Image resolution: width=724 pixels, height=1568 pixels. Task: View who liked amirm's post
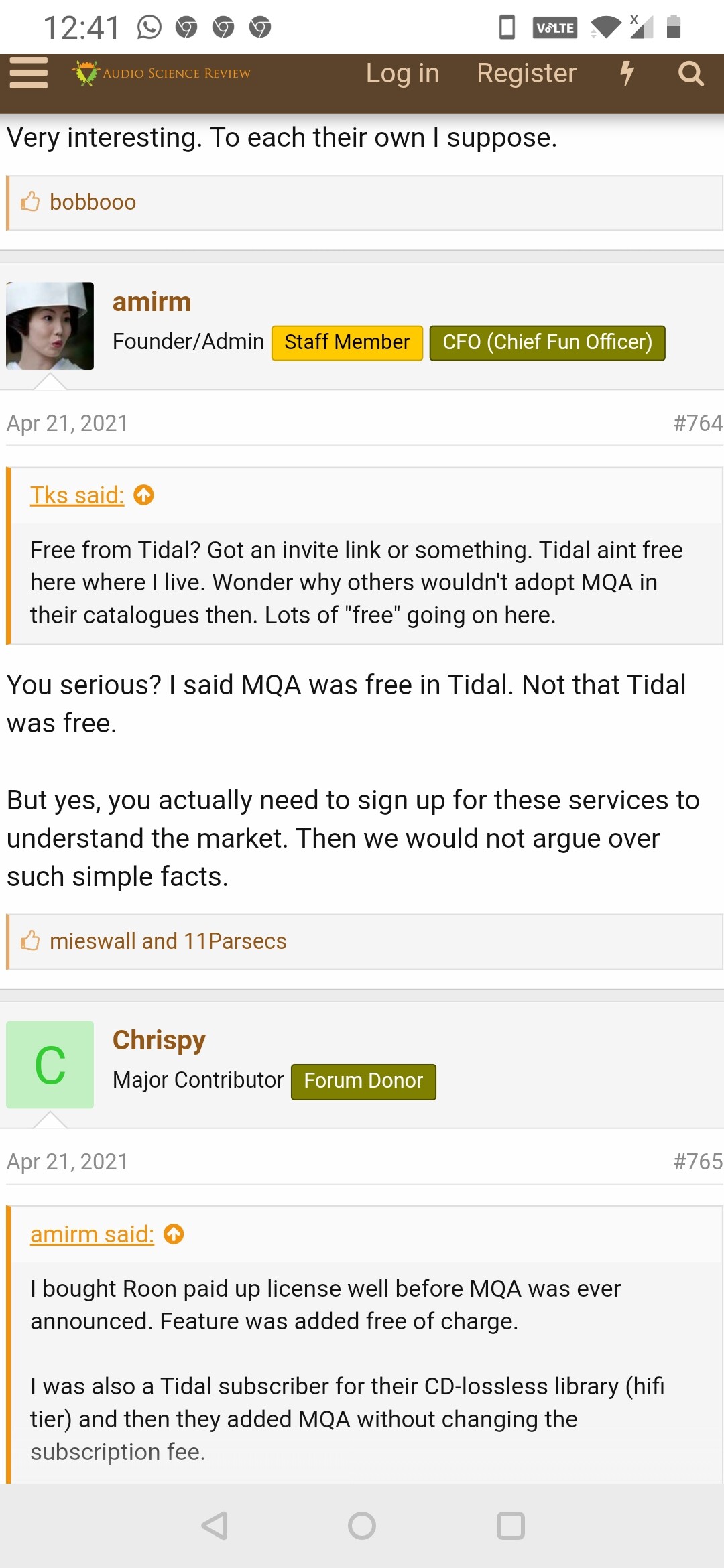168,941
